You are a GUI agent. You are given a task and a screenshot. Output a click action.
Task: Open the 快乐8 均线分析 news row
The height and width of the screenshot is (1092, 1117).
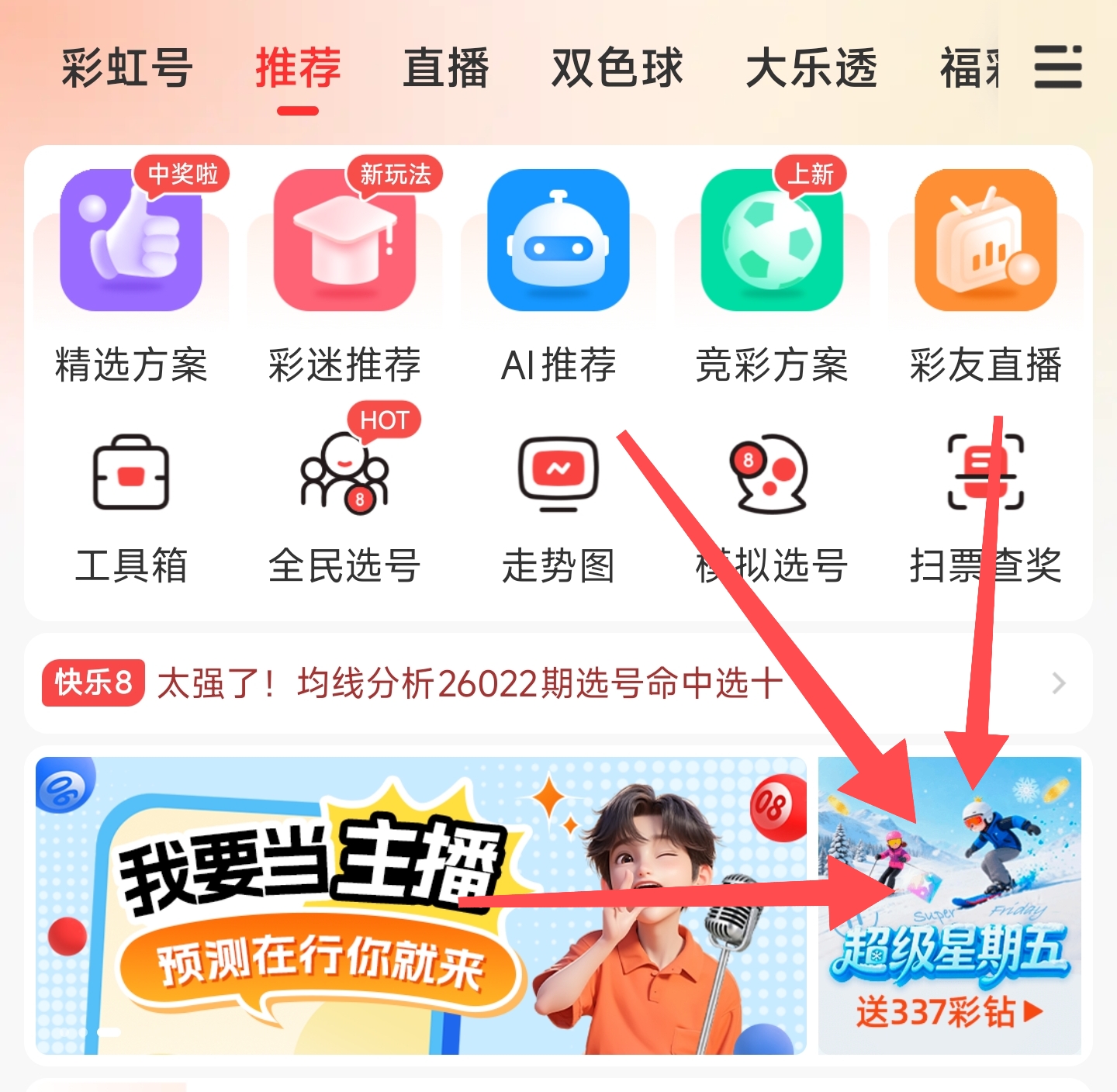543,683
